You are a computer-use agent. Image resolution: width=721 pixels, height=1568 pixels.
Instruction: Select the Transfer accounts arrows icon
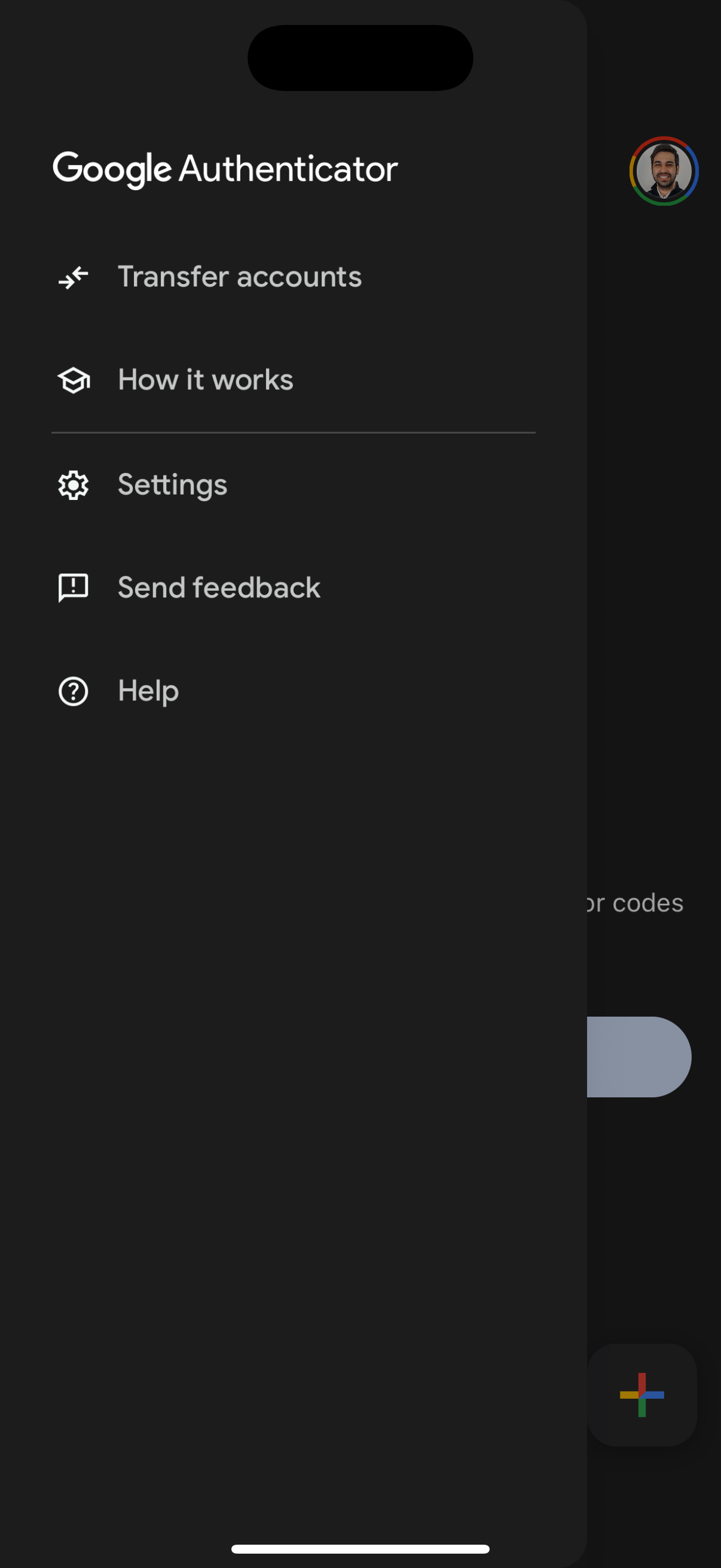pyautogui.click(x=73, y=277)
